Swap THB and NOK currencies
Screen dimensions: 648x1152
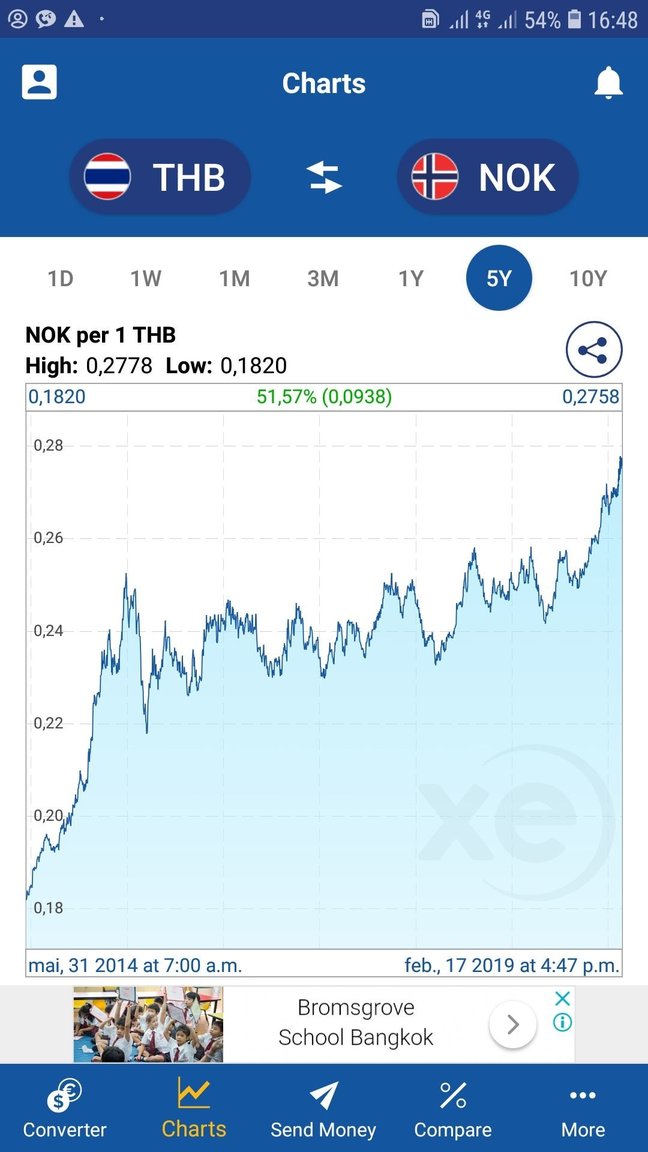(324, 177)
